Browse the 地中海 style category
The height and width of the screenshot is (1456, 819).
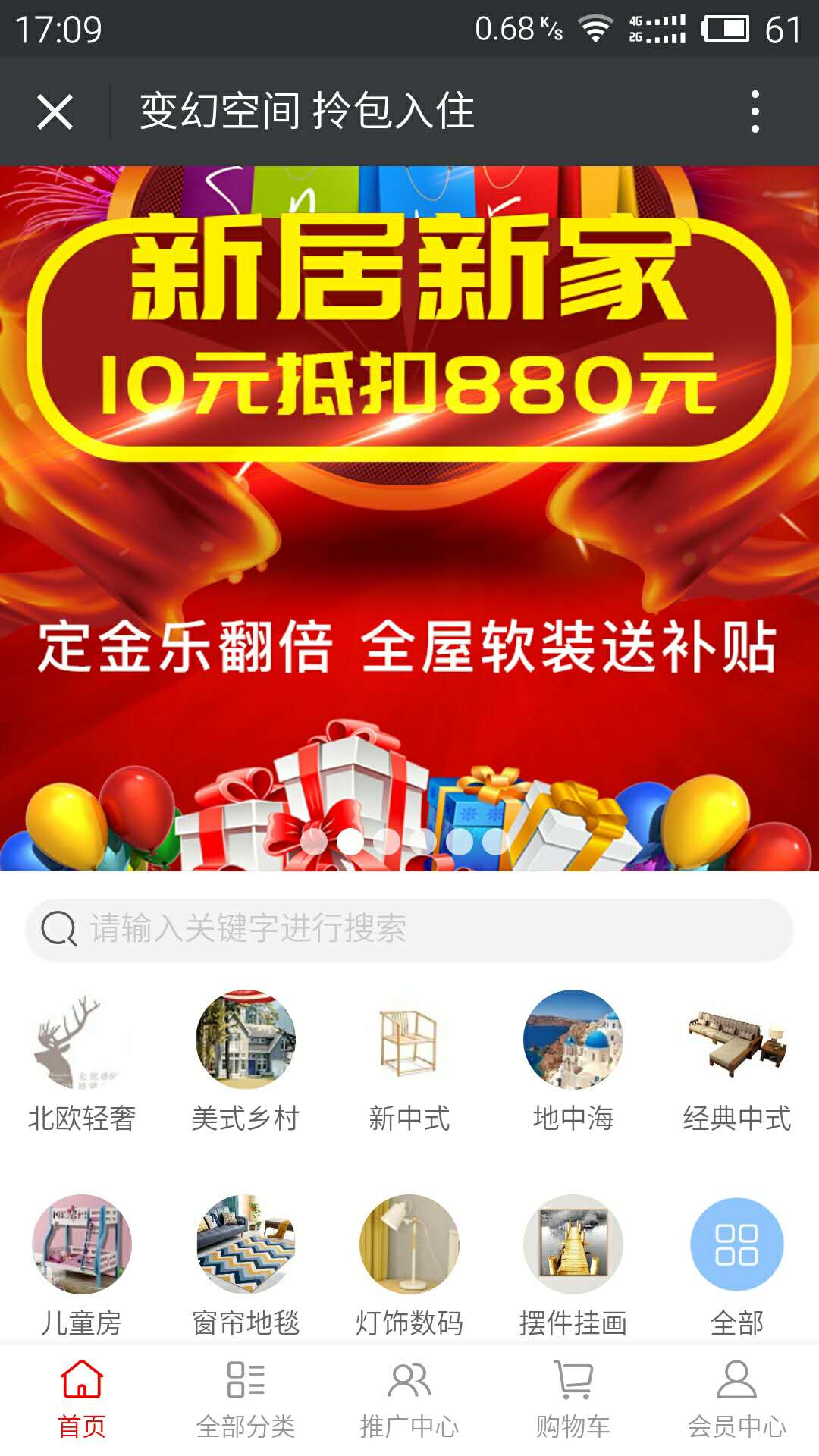[571, 1059]
